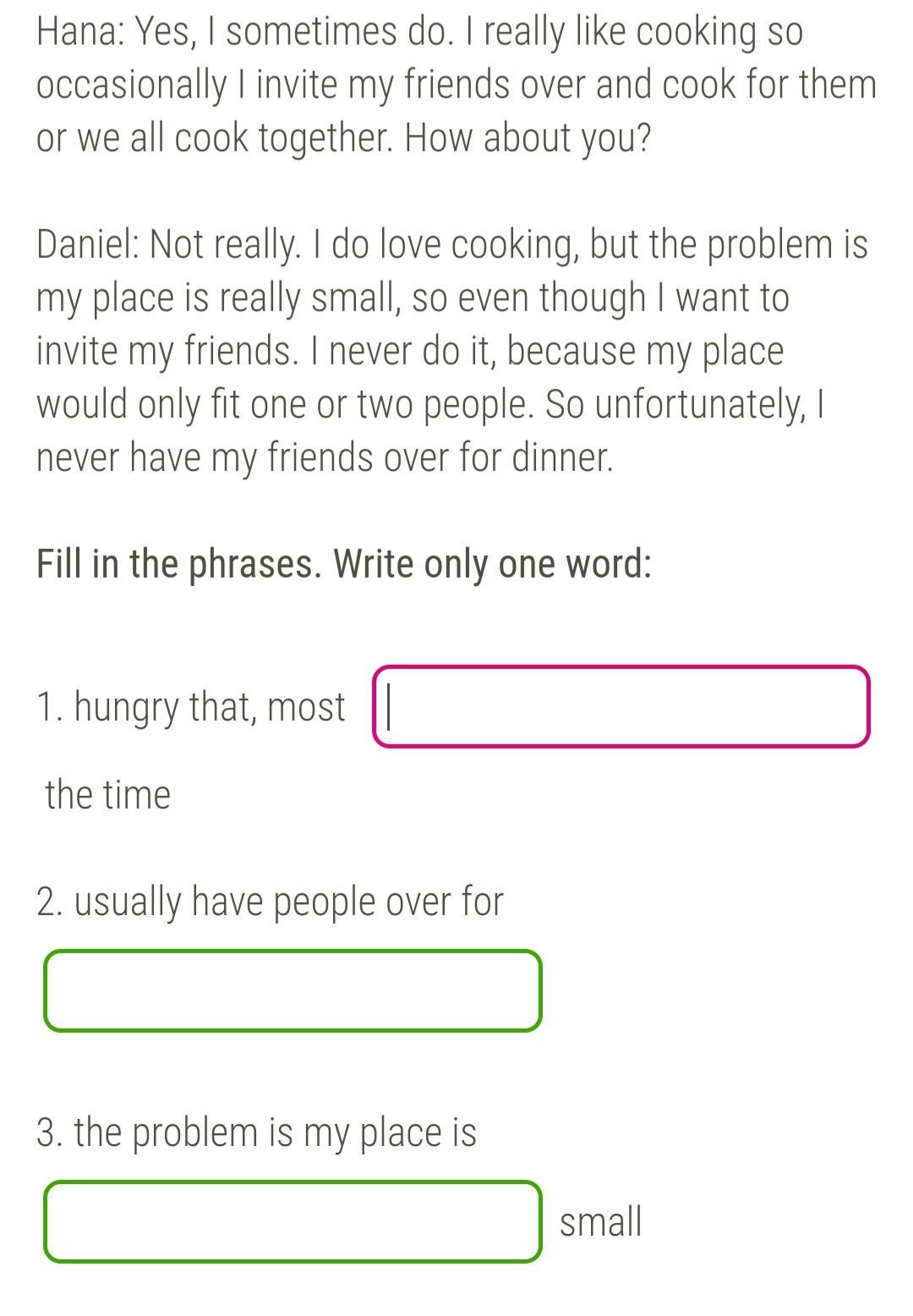Screen dimensions: 913x1316
Task: Tap the answer field for 'usually have people over for'
Action: point(292,990)
